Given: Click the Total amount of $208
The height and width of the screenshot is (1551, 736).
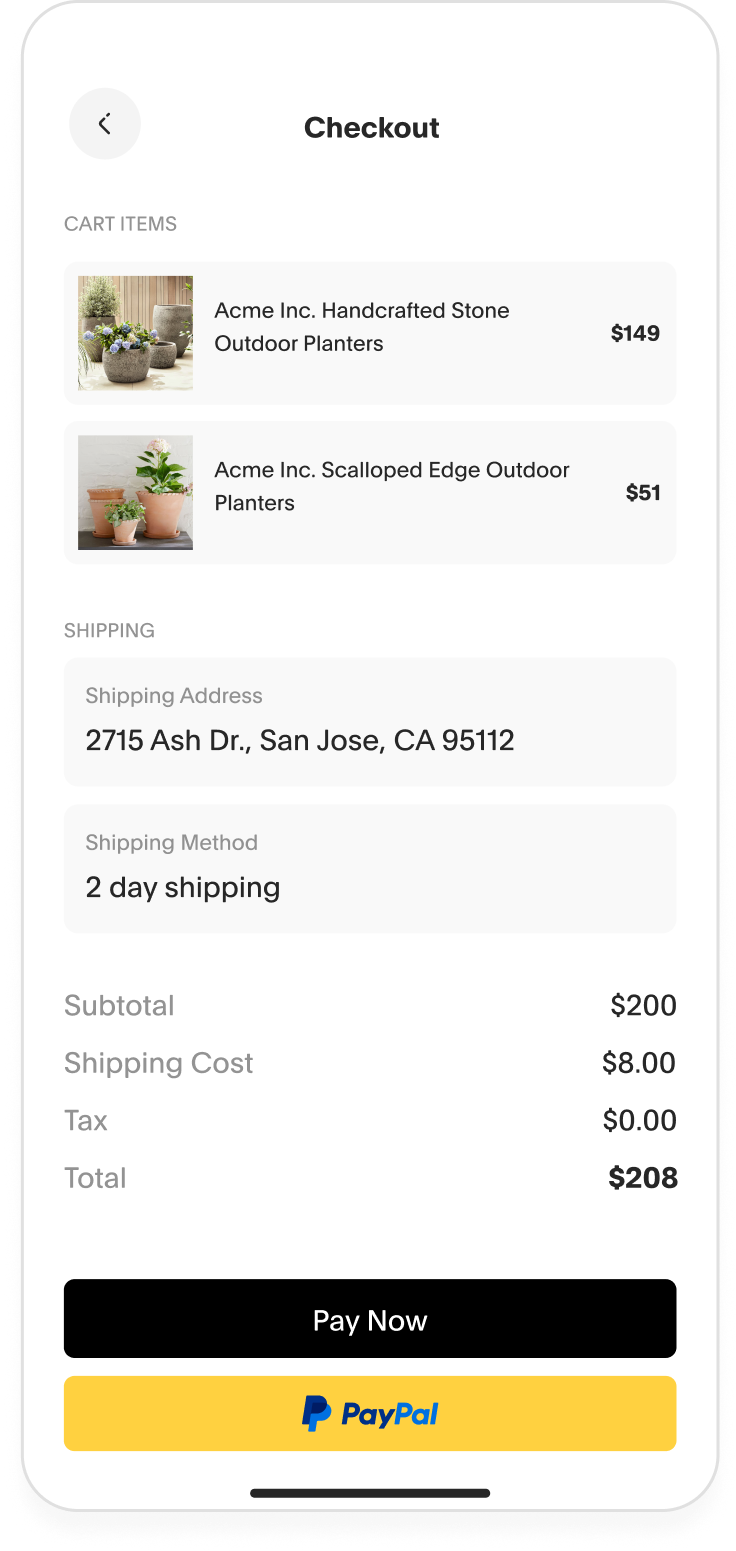Looking at the screenshot, I should tap(643, 1178).
